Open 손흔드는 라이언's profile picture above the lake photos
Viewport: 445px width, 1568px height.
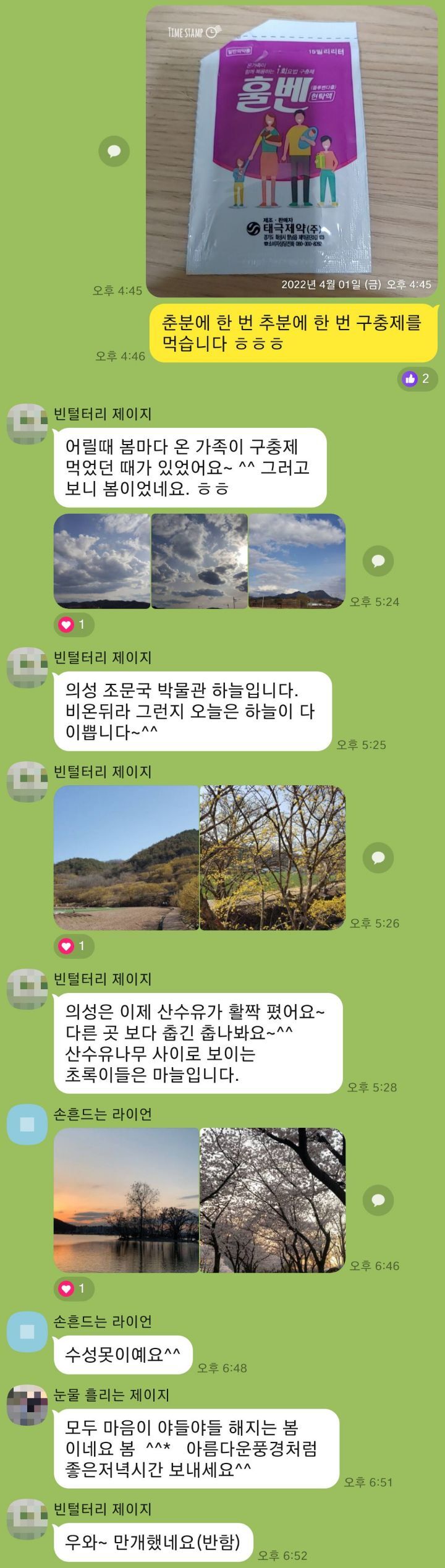click(x=27, y=1124)
